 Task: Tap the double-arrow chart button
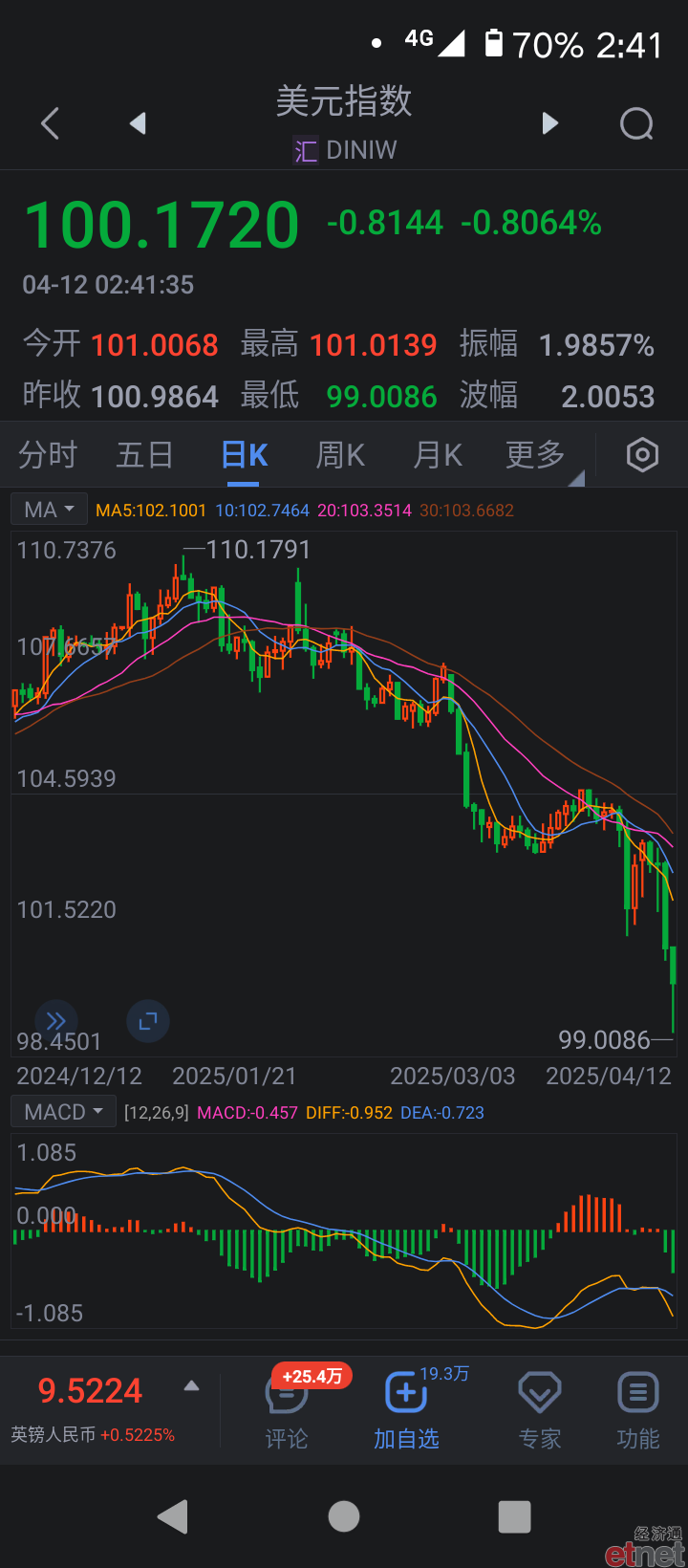[x=56, y=1021]
